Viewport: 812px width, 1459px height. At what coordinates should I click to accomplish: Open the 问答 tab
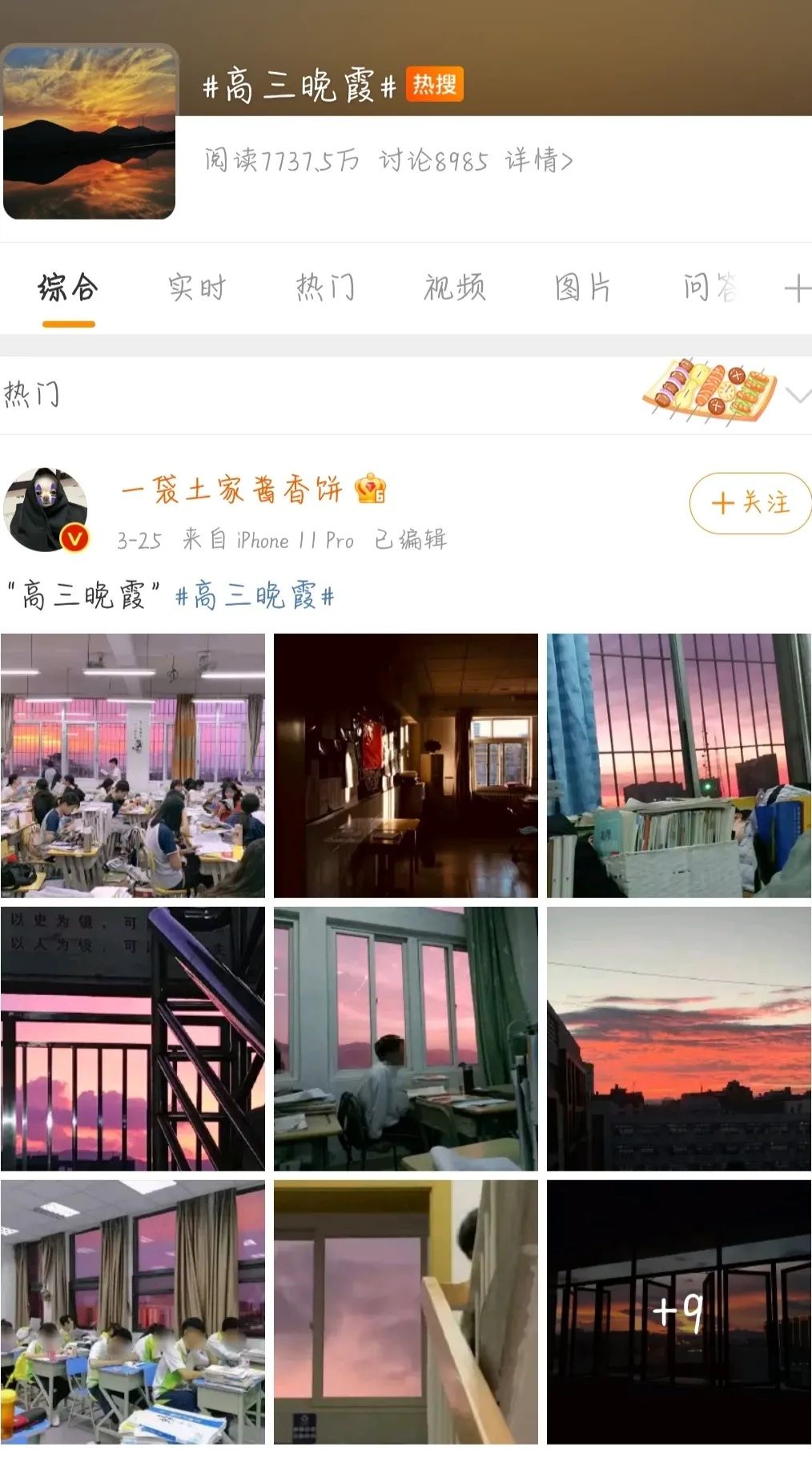pos(710,288)
